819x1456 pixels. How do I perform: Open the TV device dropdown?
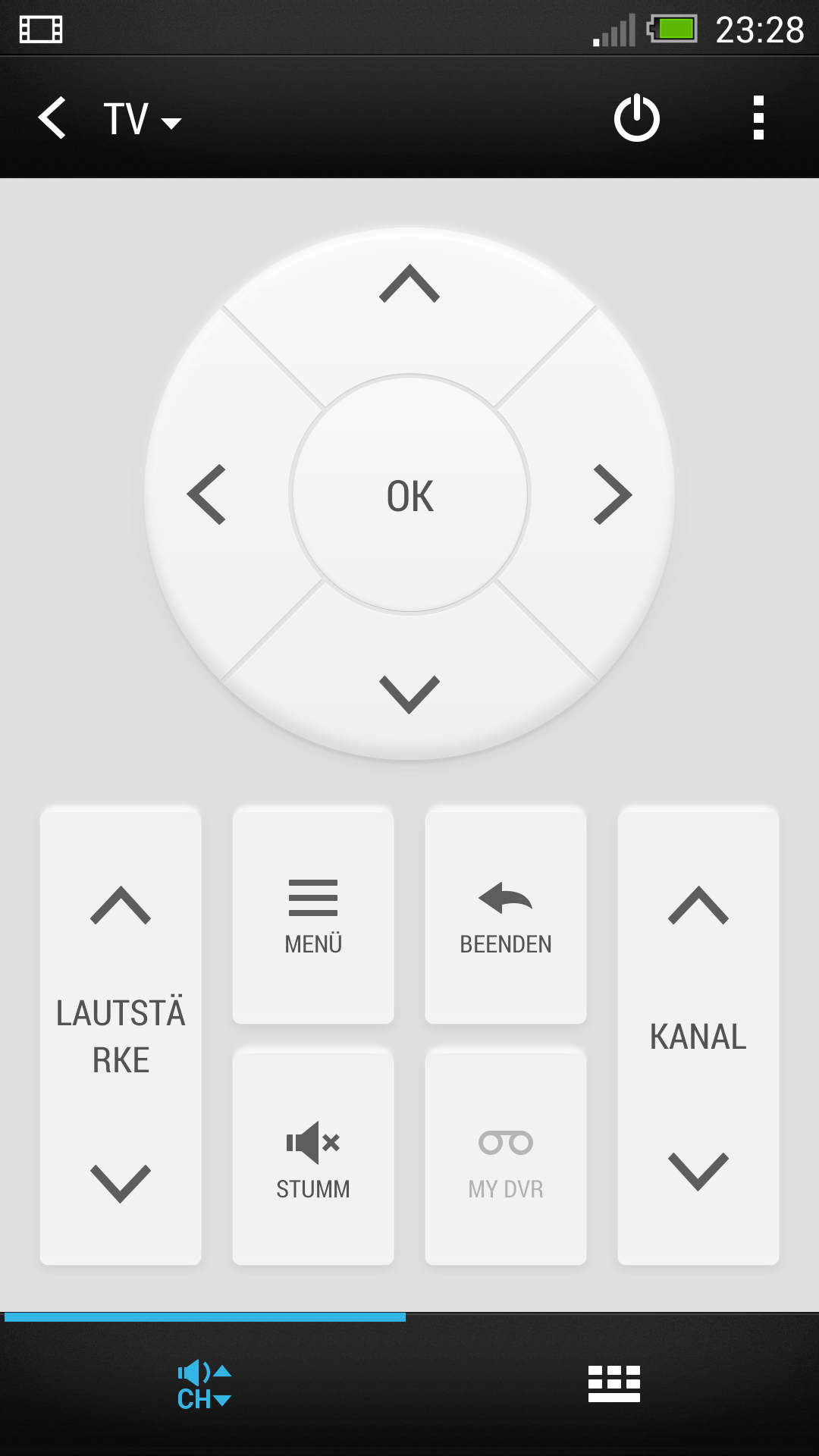click(x=143, y=119)
